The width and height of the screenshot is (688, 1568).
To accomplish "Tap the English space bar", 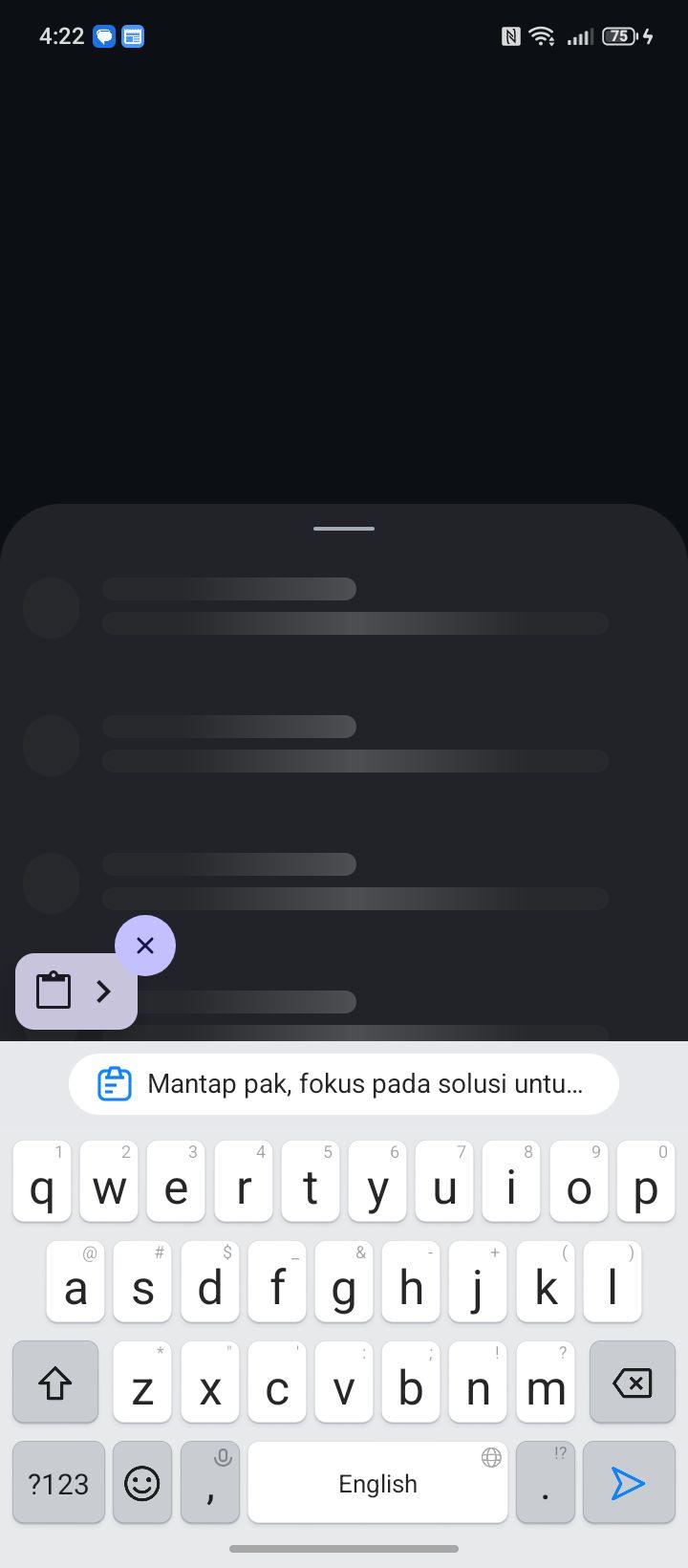I will [377, 1483].
